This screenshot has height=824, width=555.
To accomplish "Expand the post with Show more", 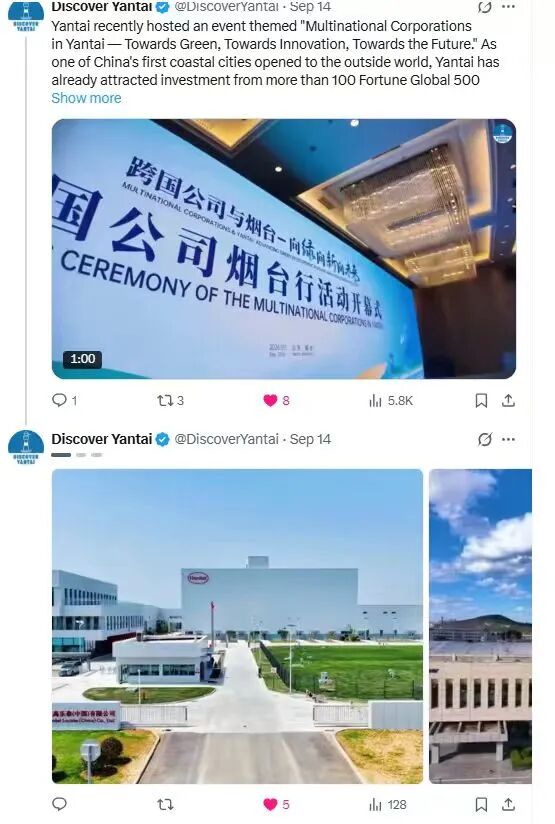I will coord(86,98).
